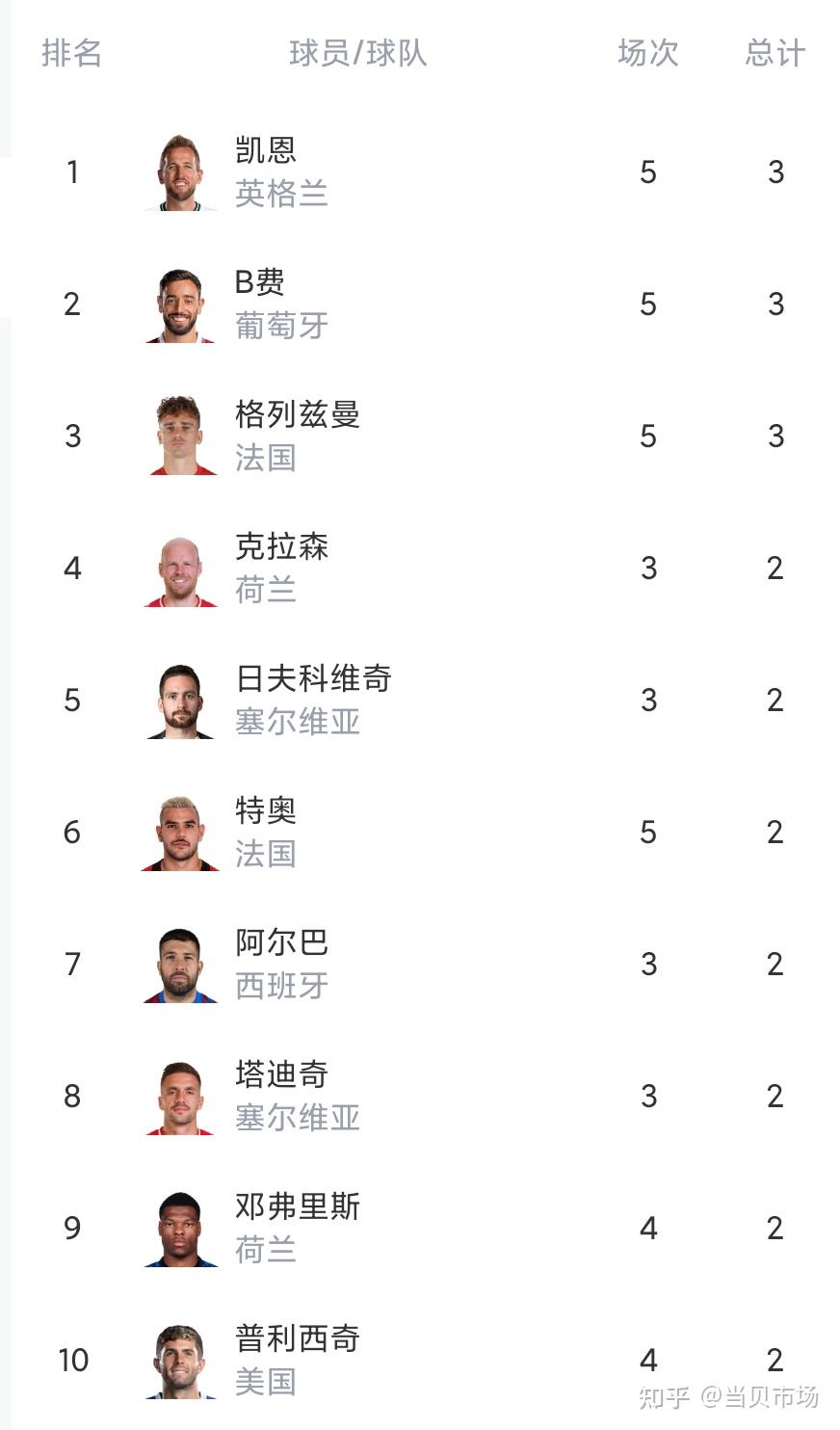Sort by the 场次 column header
Image resolution: width=840 pixels, height=1430 pixels.
click(647, 54)
